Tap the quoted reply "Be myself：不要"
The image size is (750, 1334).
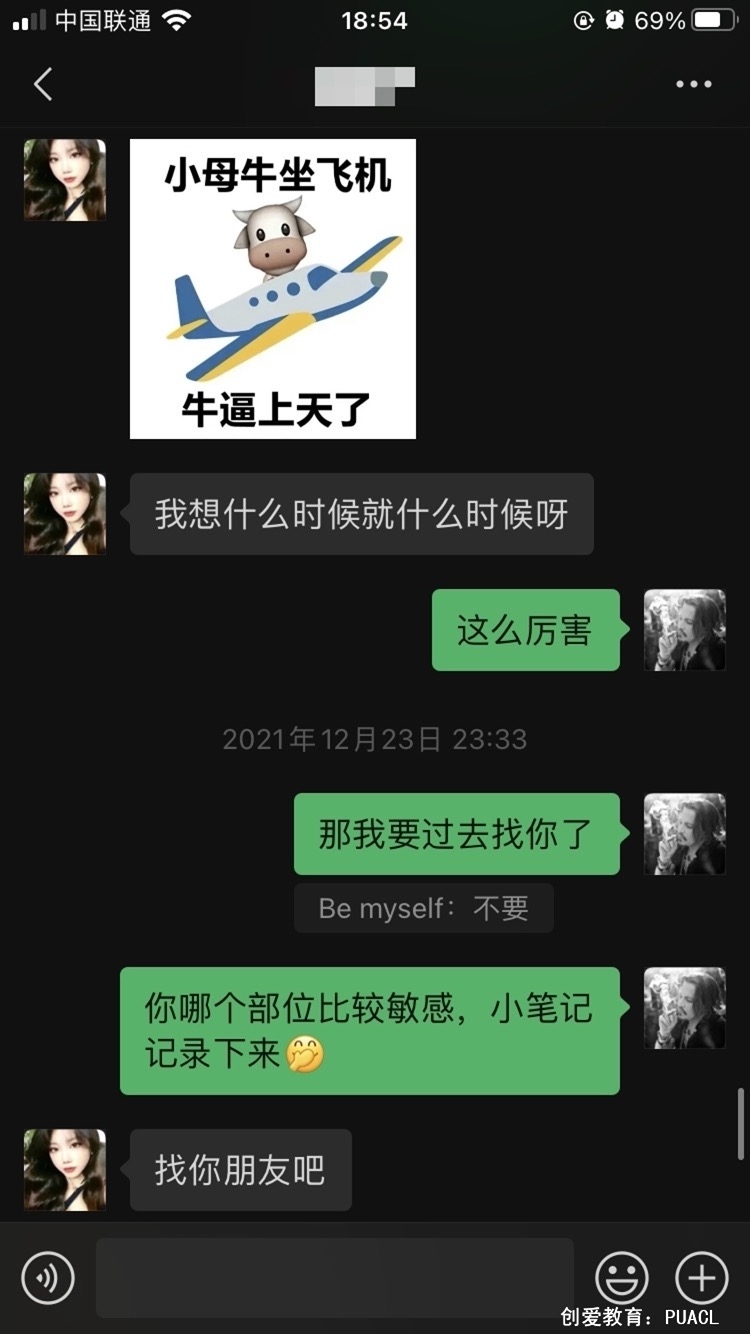(423, 908)
